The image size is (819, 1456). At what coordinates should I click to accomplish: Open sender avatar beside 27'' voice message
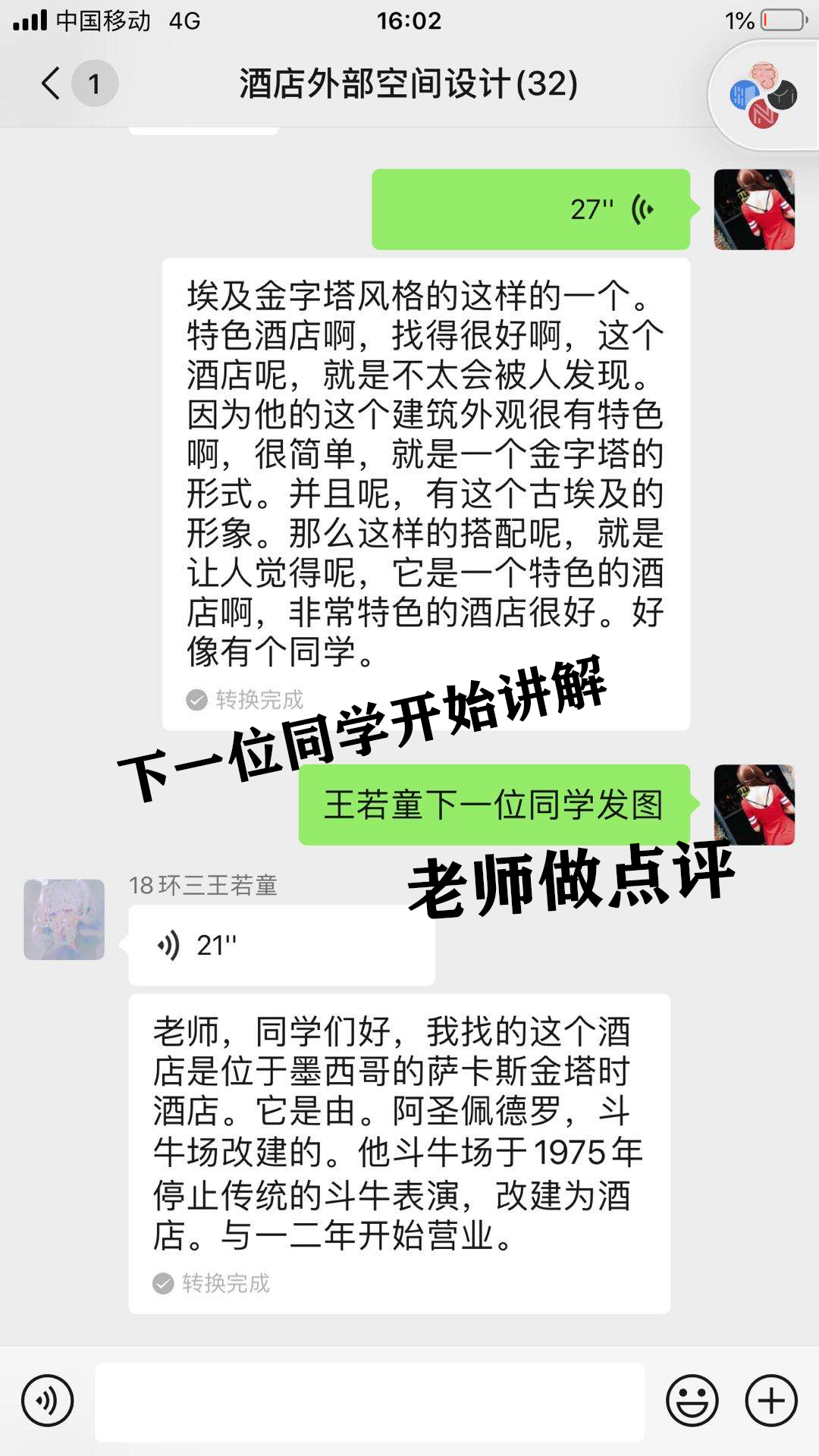pos(754,209)
